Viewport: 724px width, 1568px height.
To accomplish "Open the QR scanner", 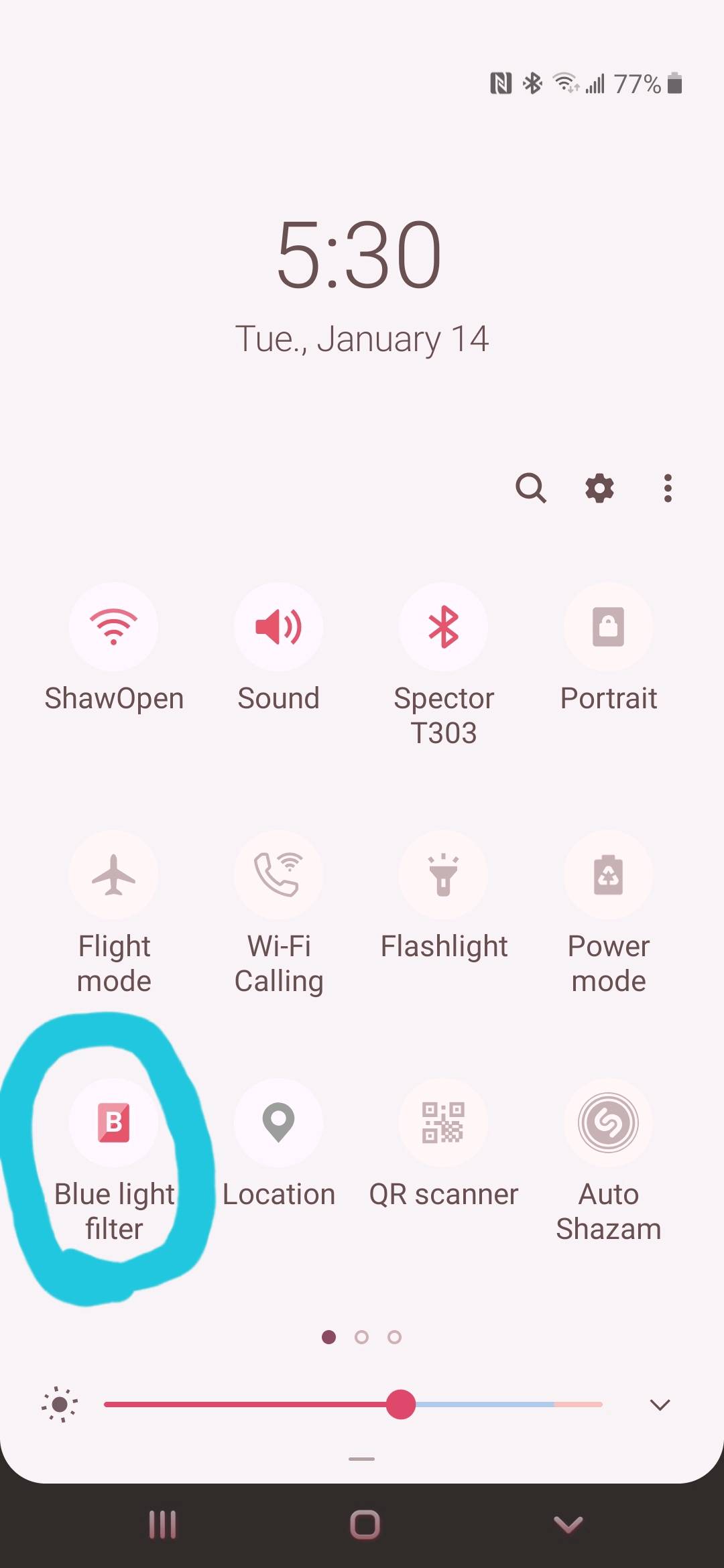I will click(x=444, y=1122).
